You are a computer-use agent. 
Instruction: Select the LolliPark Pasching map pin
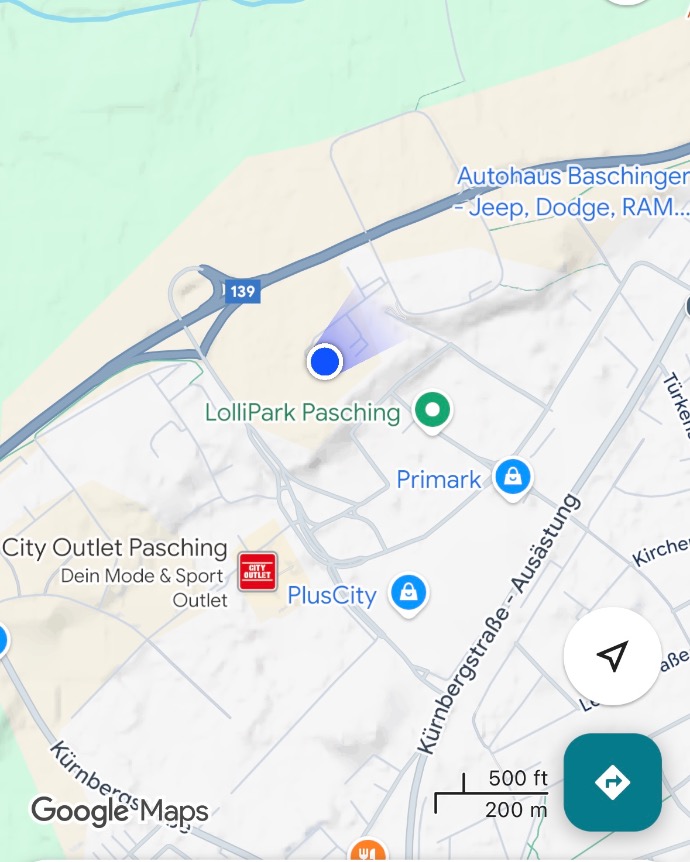pos(433,409)
